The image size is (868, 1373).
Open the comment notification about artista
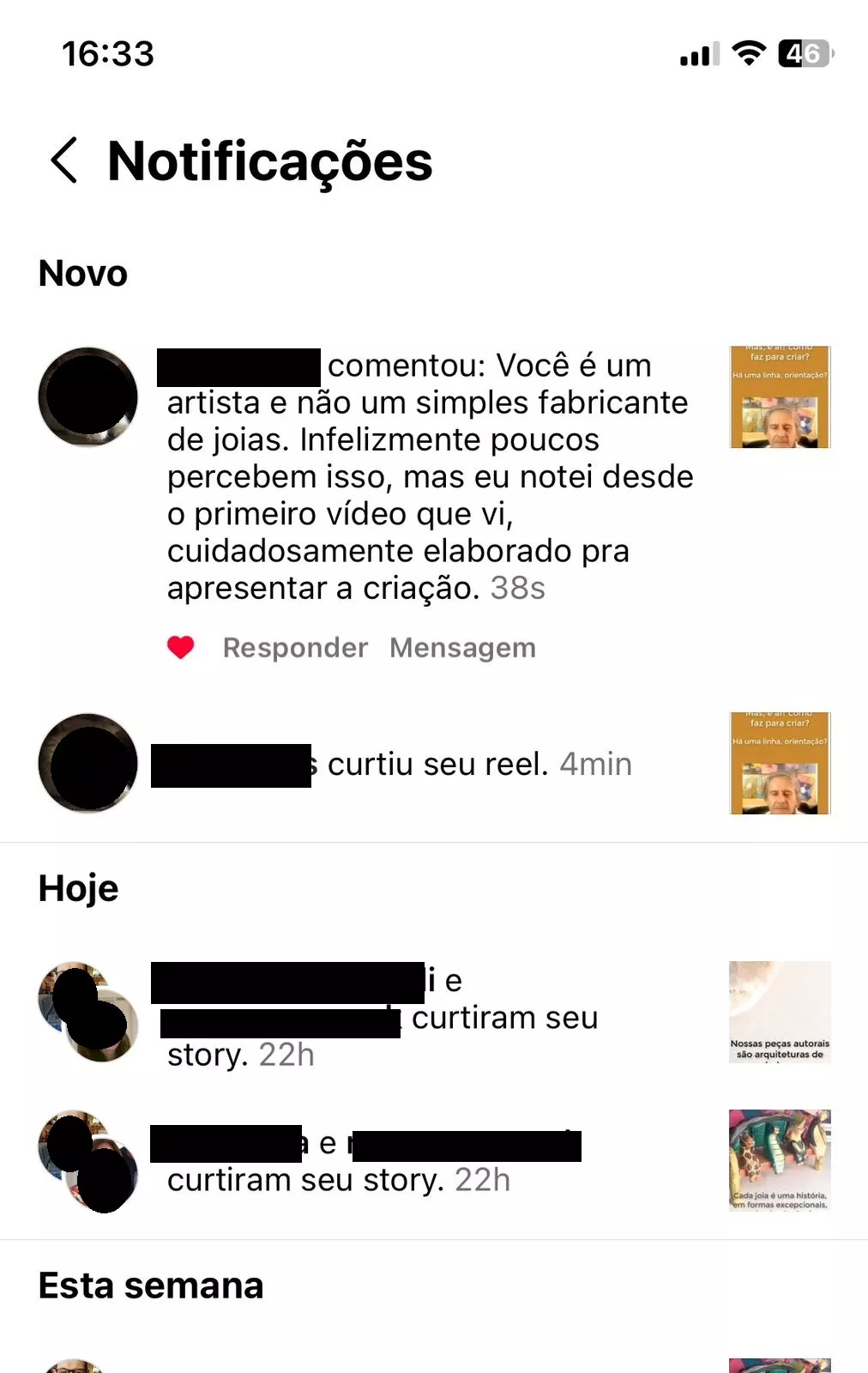[429, 476]
